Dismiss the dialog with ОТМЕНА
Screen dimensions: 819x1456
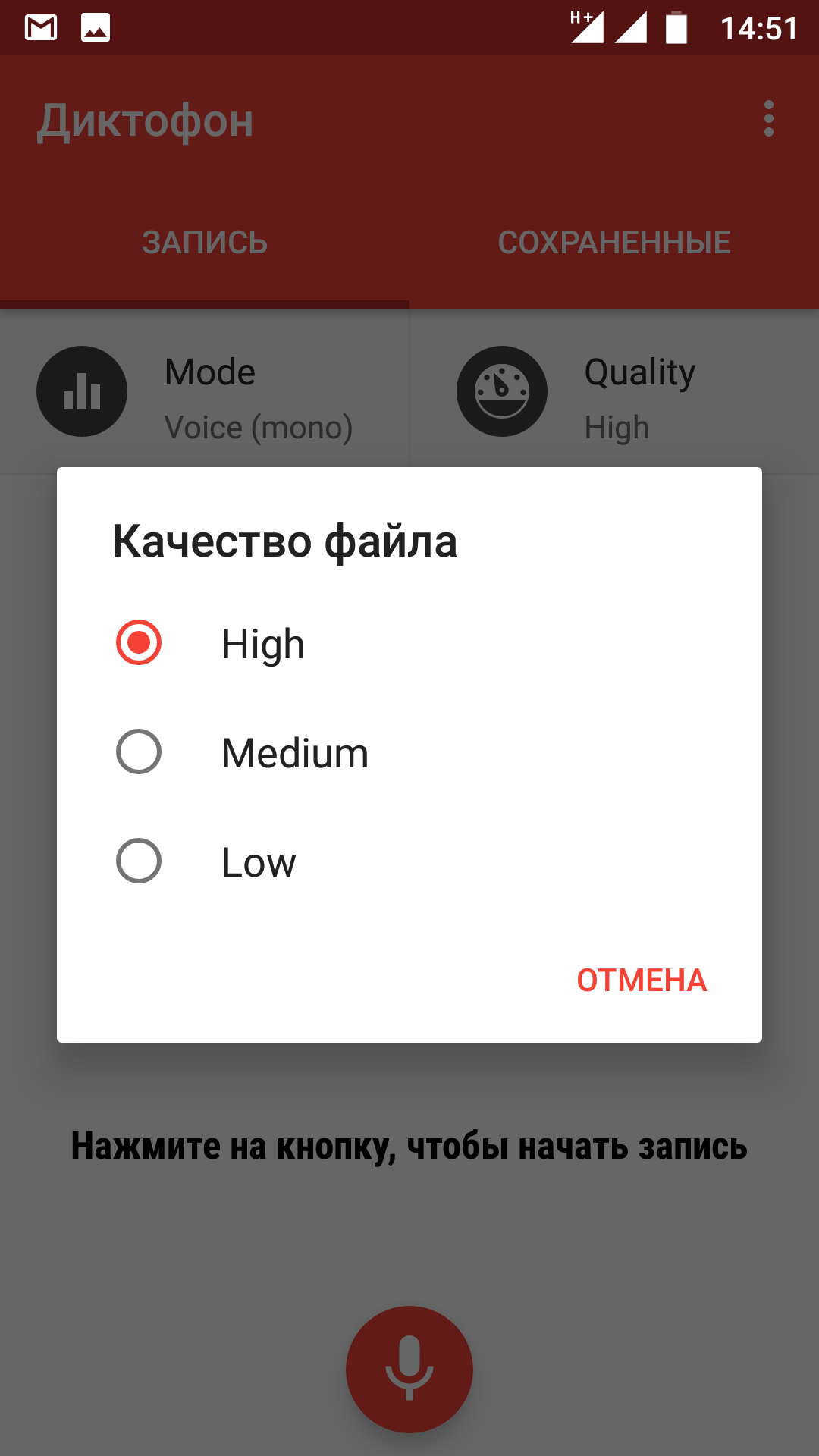tap(642, 981)
